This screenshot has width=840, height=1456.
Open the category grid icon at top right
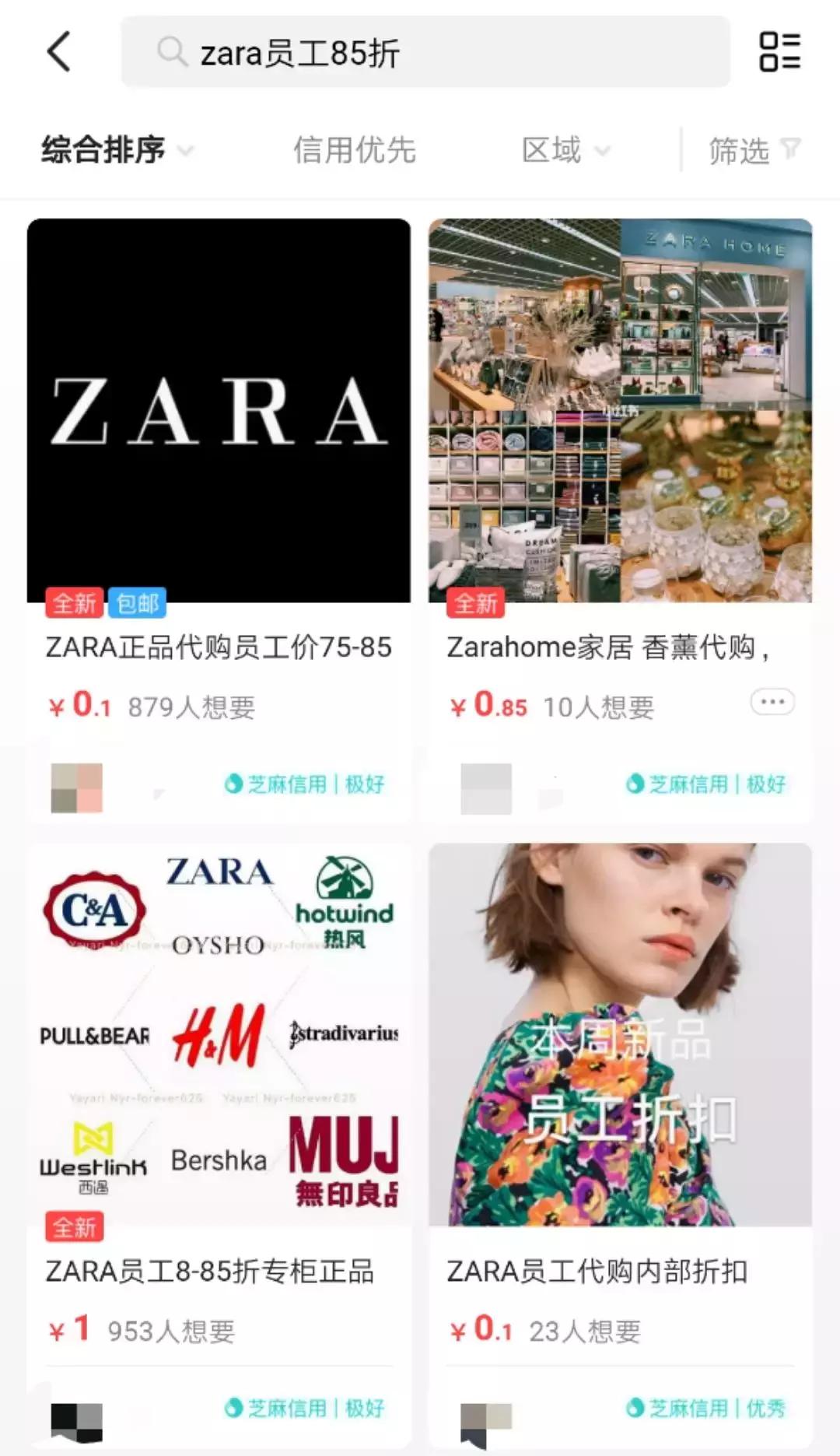pos(780,51)
